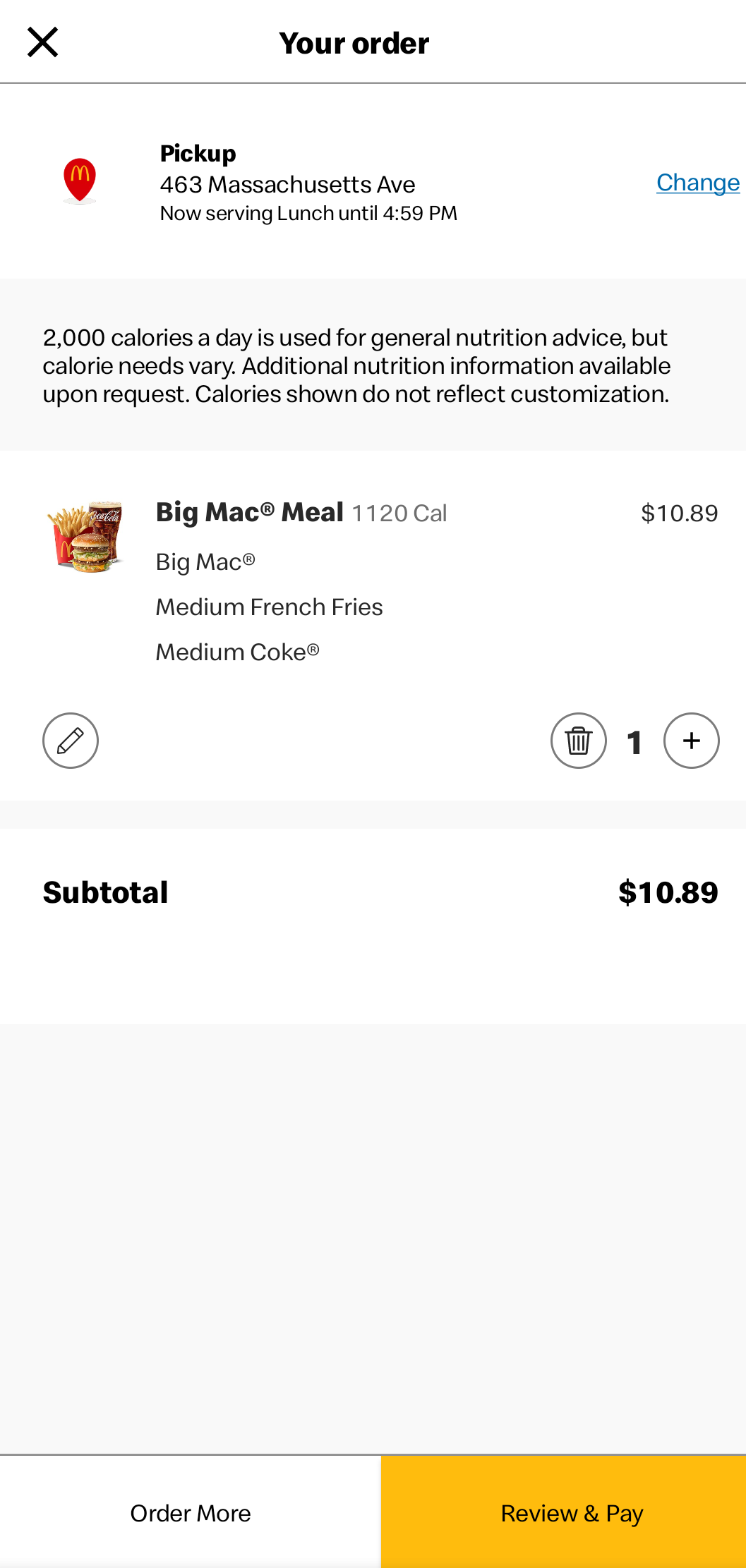The height and width of the screenshot is (1568, 746).
Task: Edit the Big Mac Meal with pencil icon
Action: (x=71, y=741)
